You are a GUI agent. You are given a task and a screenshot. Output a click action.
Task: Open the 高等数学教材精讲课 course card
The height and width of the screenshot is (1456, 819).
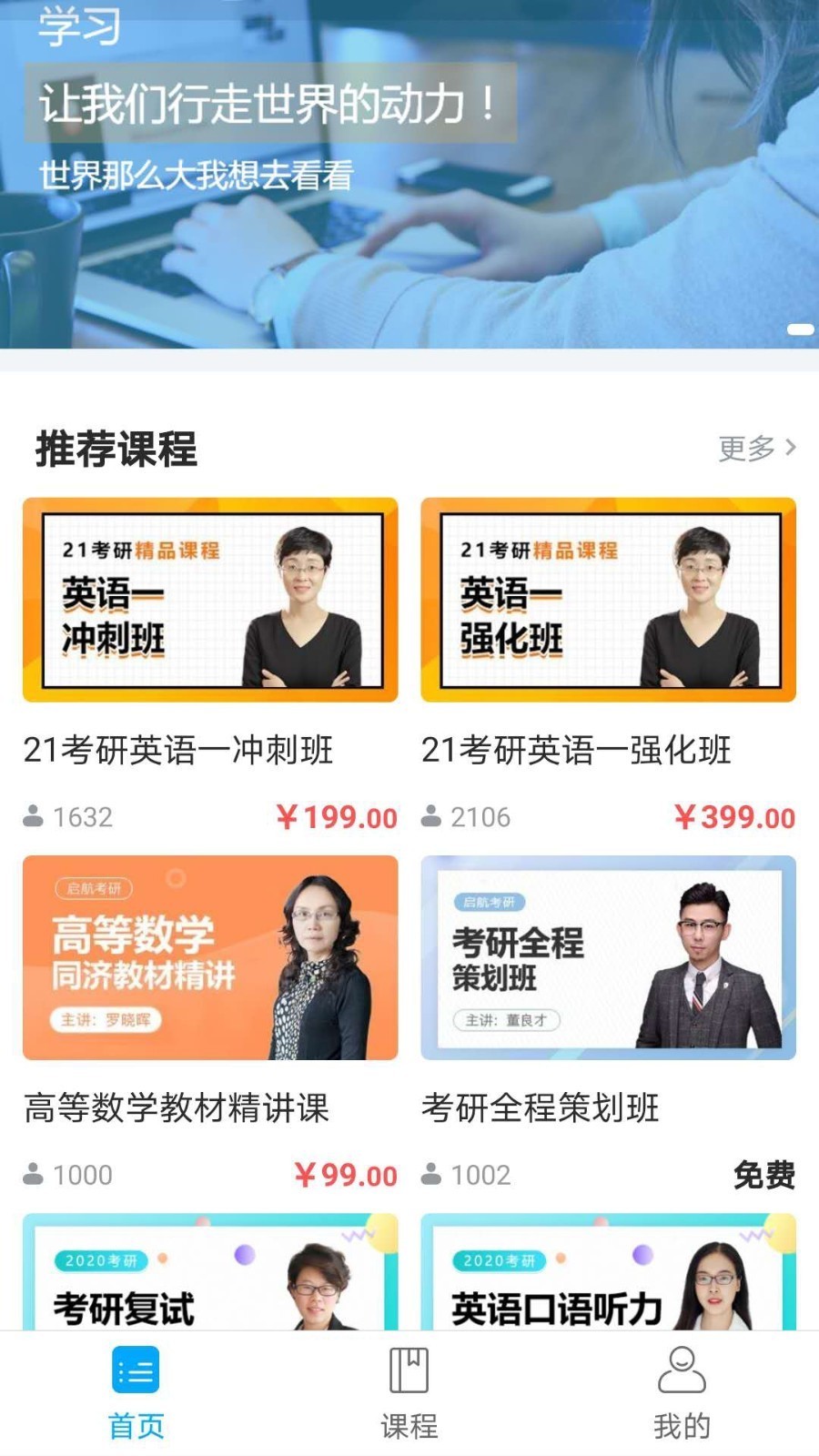pos(210,958)
